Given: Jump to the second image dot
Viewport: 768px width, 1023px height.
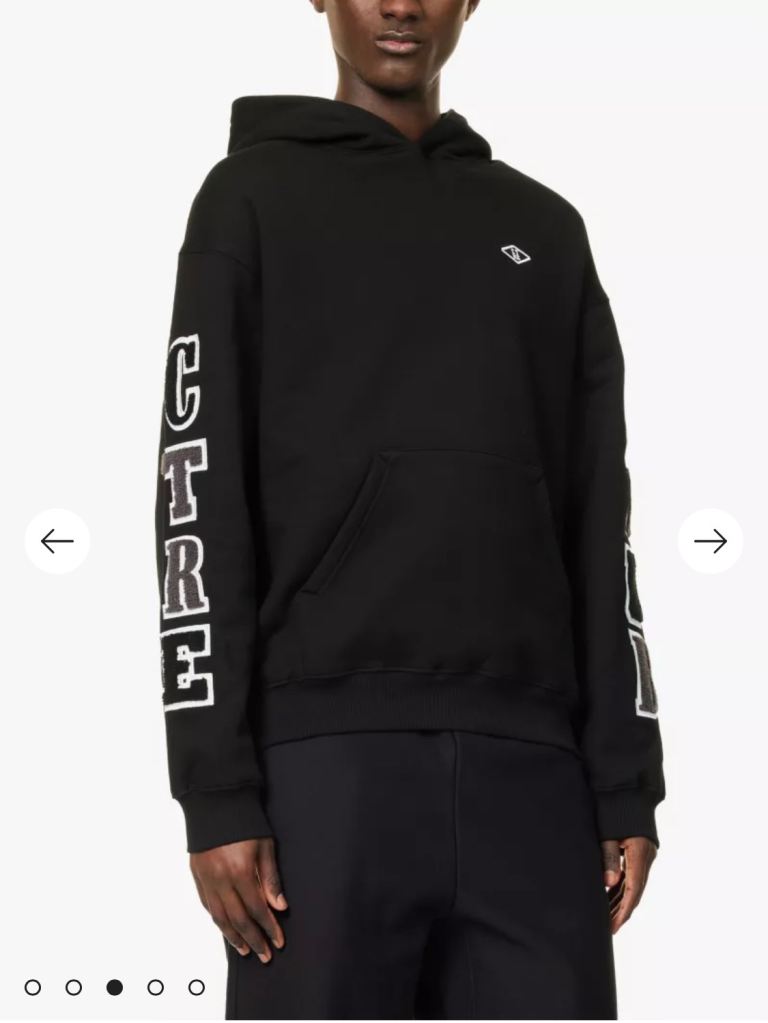Looking at the screenshot, I should 74,987.
